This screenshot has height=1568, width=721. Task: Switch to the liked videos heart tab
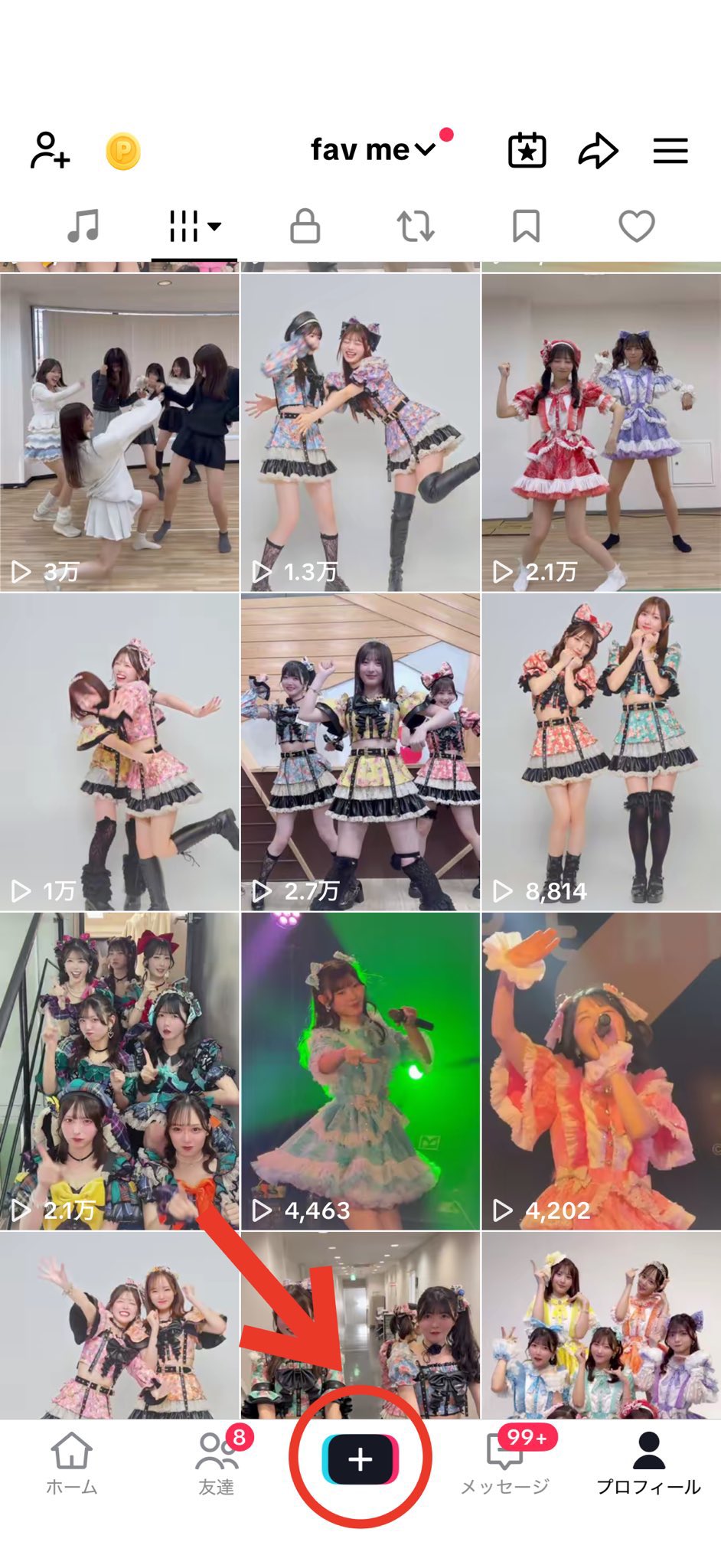pyautogui.click(x=636, y=227)
